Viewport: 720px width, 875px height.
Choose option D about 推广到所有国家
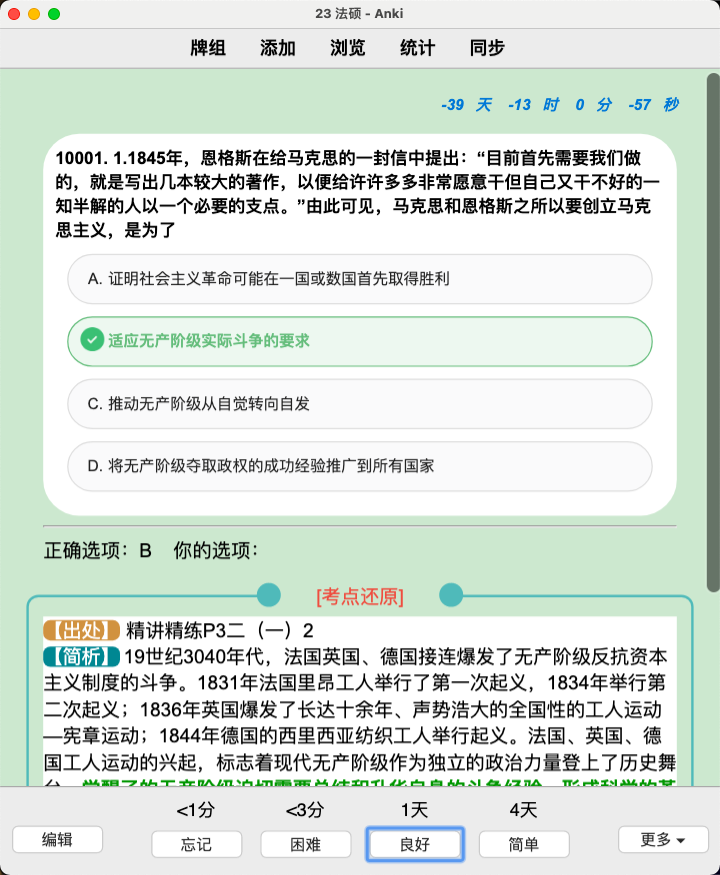pyautogui.click(x=360, y=466)
